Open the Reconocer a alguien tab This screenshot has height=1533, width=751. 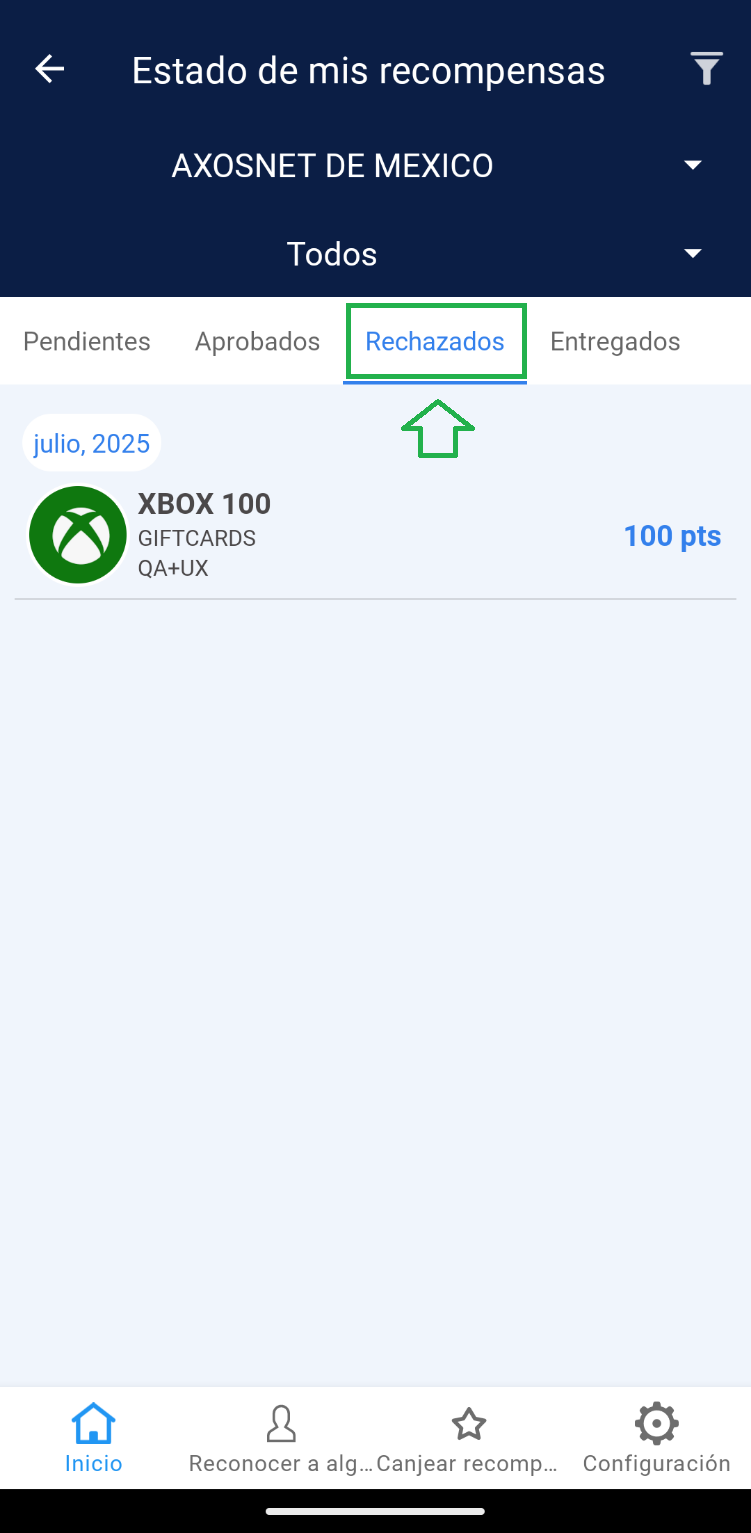click(x=281, y=1438)
